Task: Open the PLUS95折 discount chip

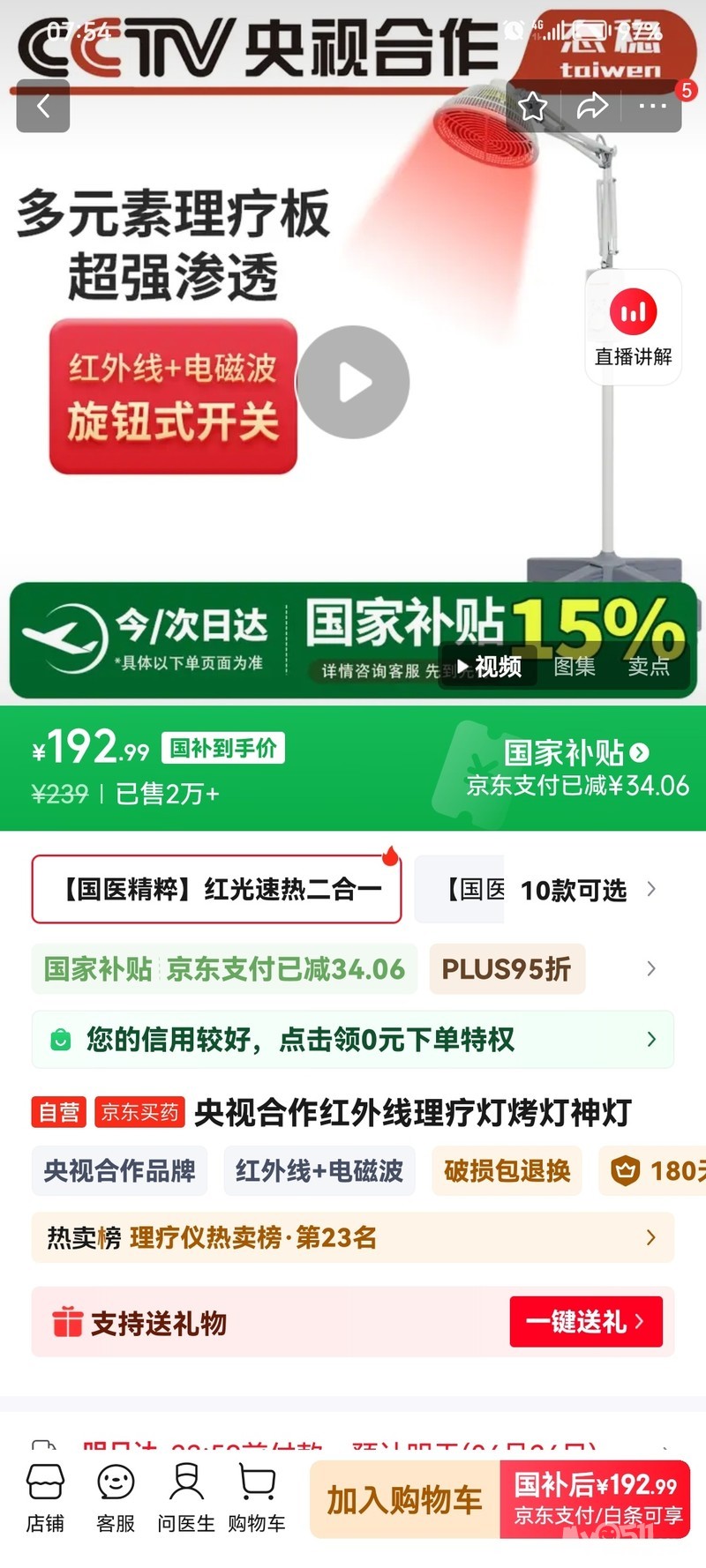Action: tap(507, 969)
